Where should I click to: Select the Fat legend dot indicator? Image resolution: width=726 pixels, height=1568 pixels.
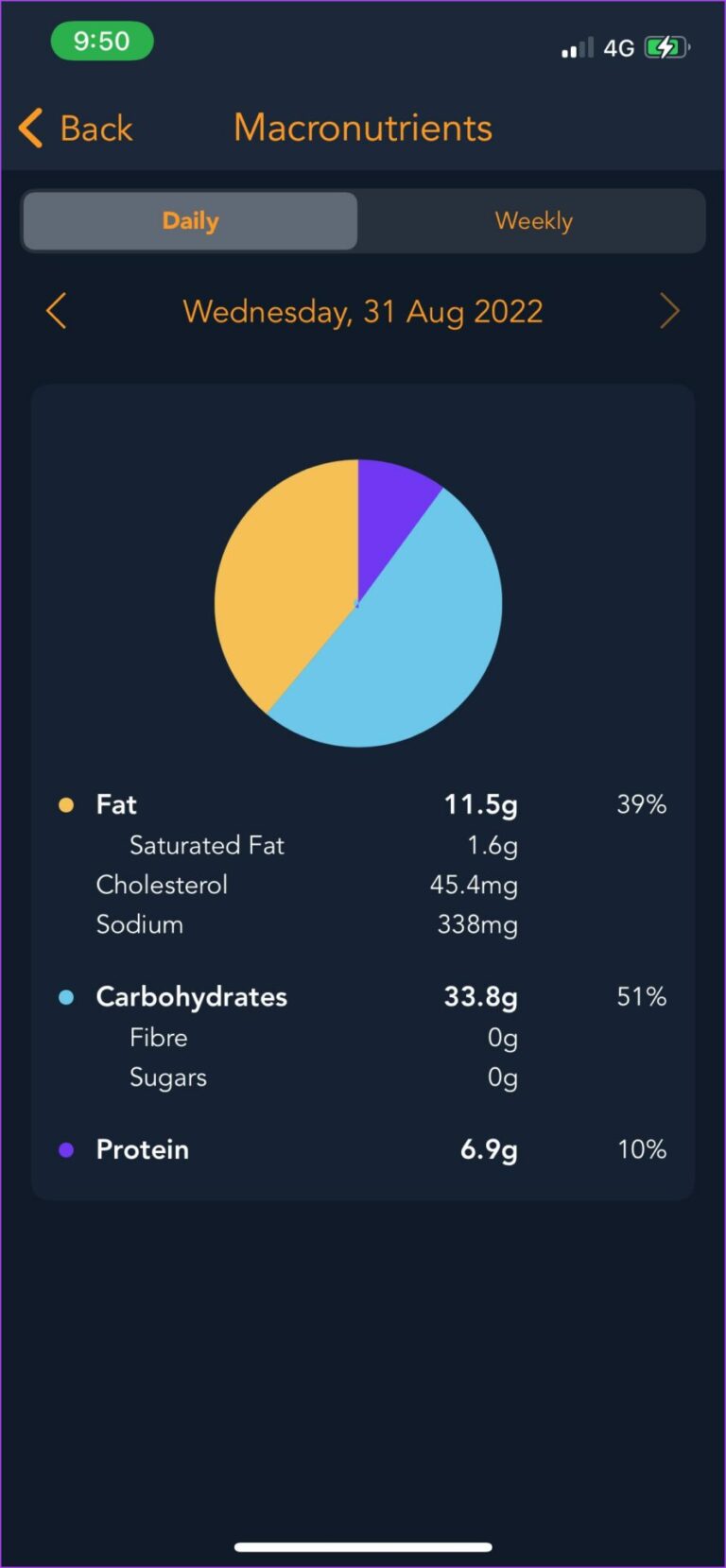[x=65, y=804]
